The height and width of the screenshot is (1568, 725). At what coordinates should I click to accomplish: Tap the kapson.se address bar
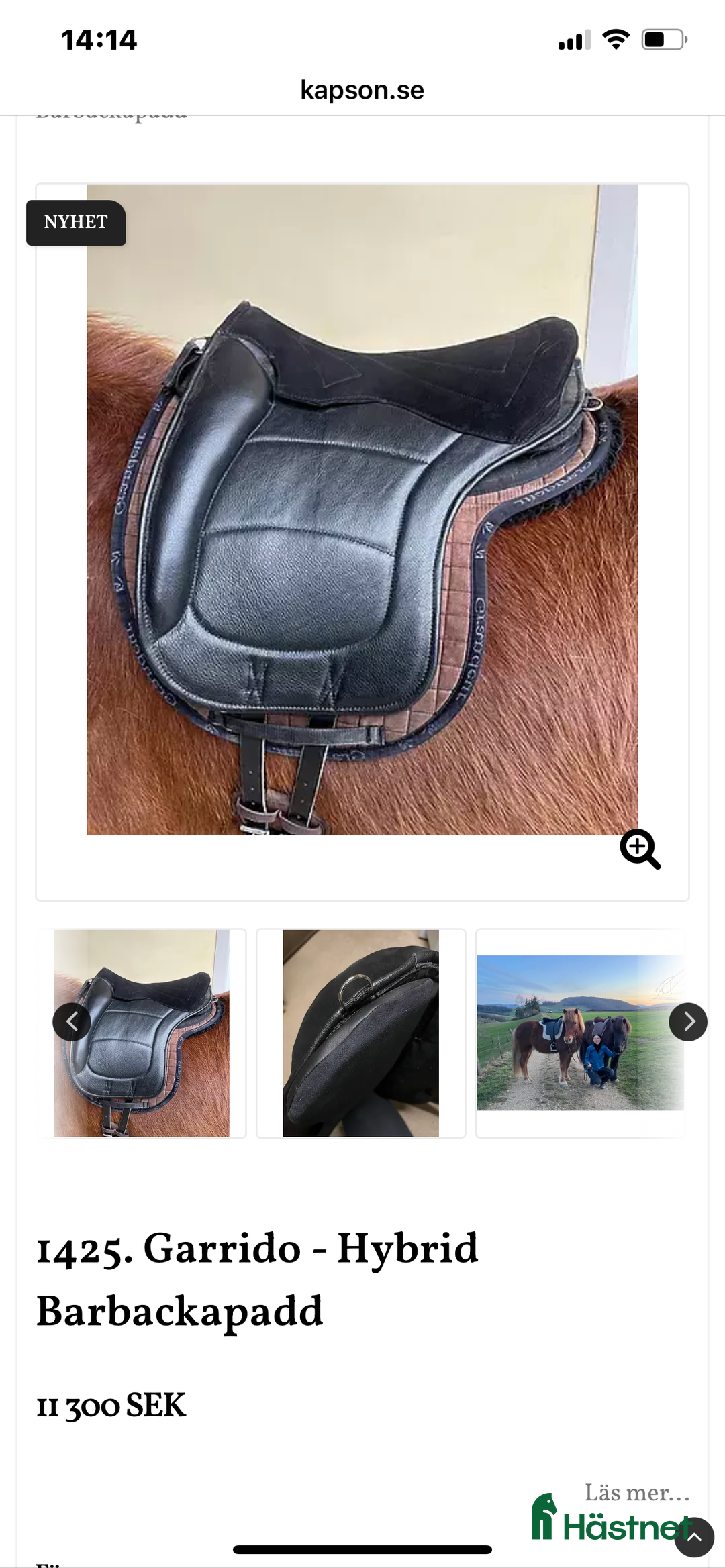[x=362, y=90]
